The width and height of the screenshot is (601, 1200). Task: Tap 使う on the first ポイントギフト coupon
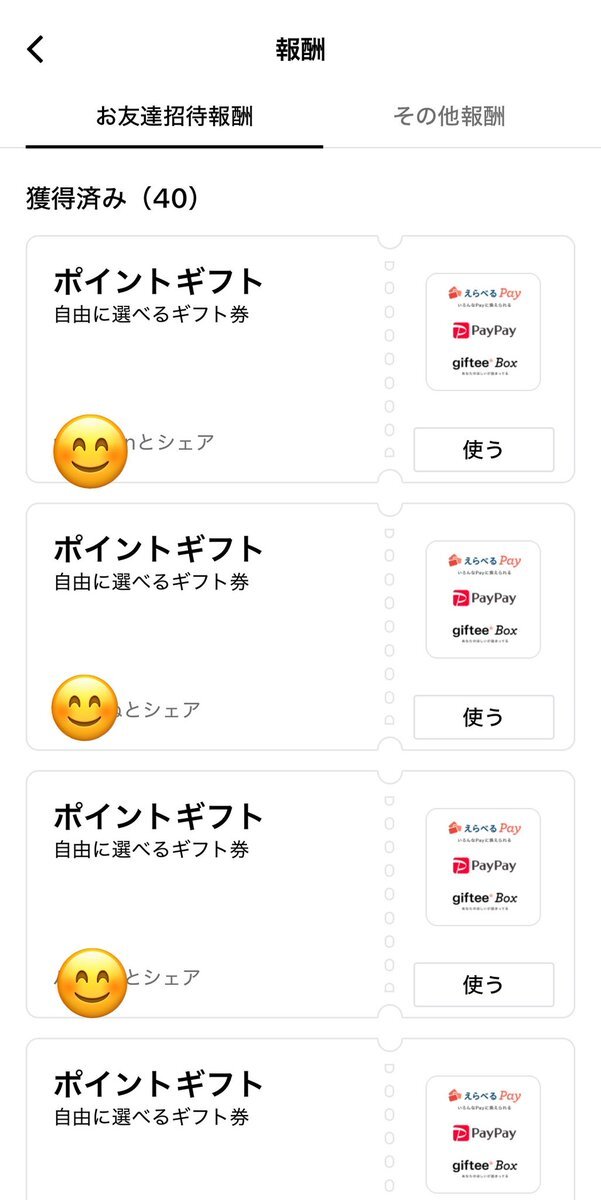tap(483, 450)
